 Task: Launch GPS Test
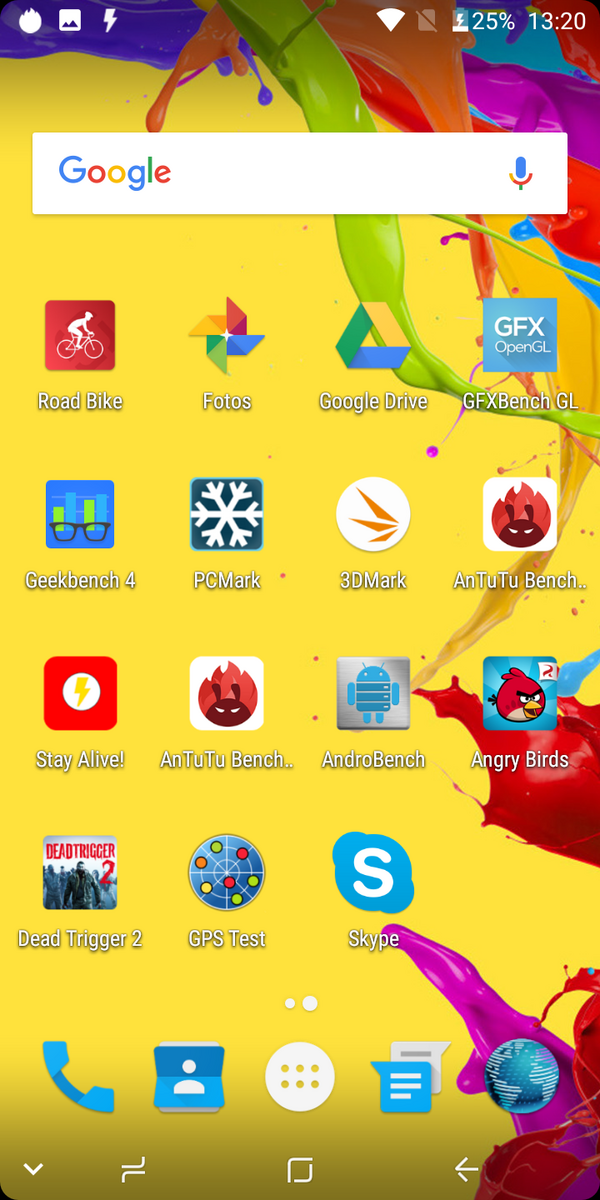point(227,872)
